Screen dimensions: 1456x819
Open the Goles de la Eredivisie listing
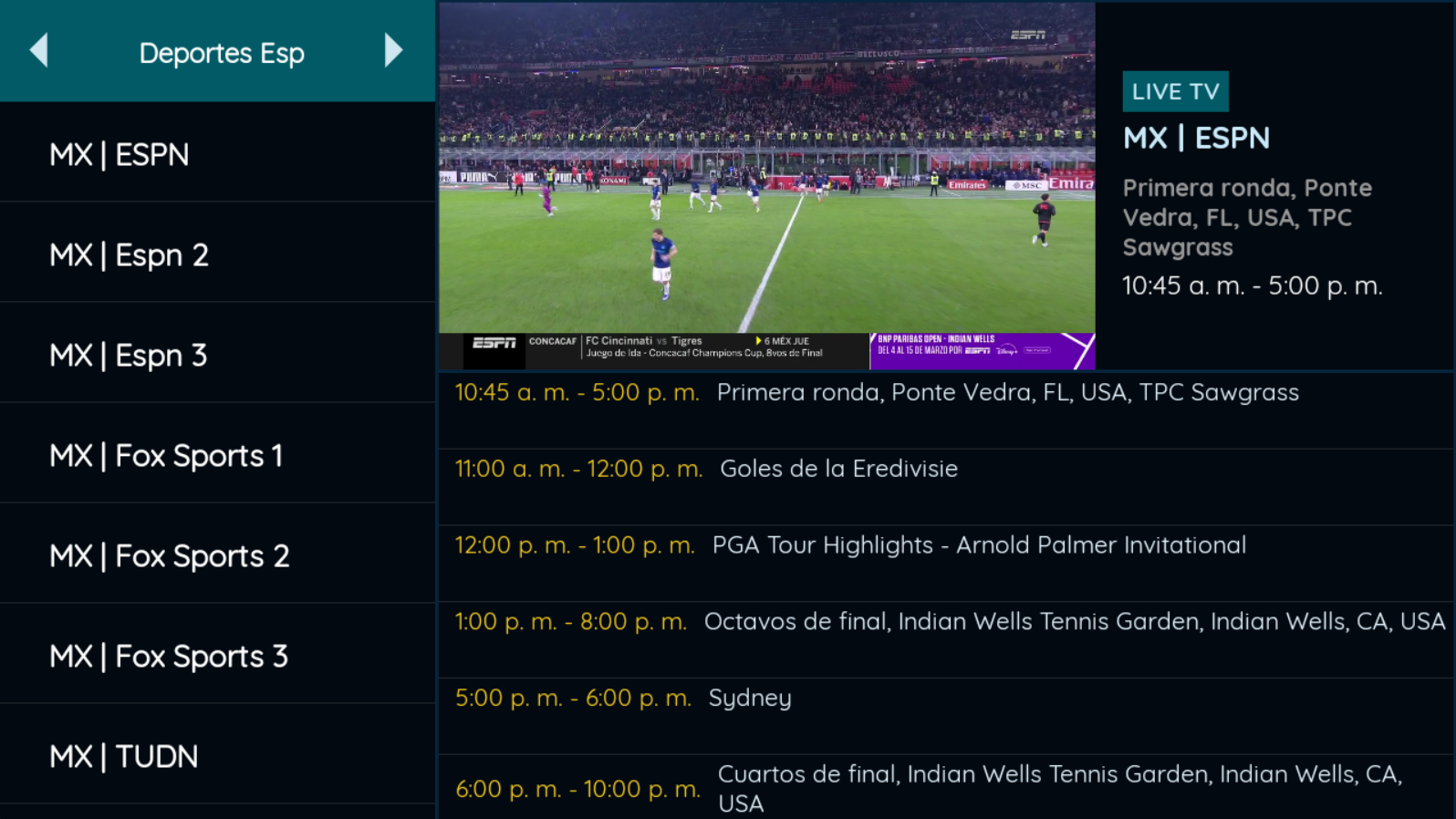pos(945,486)
